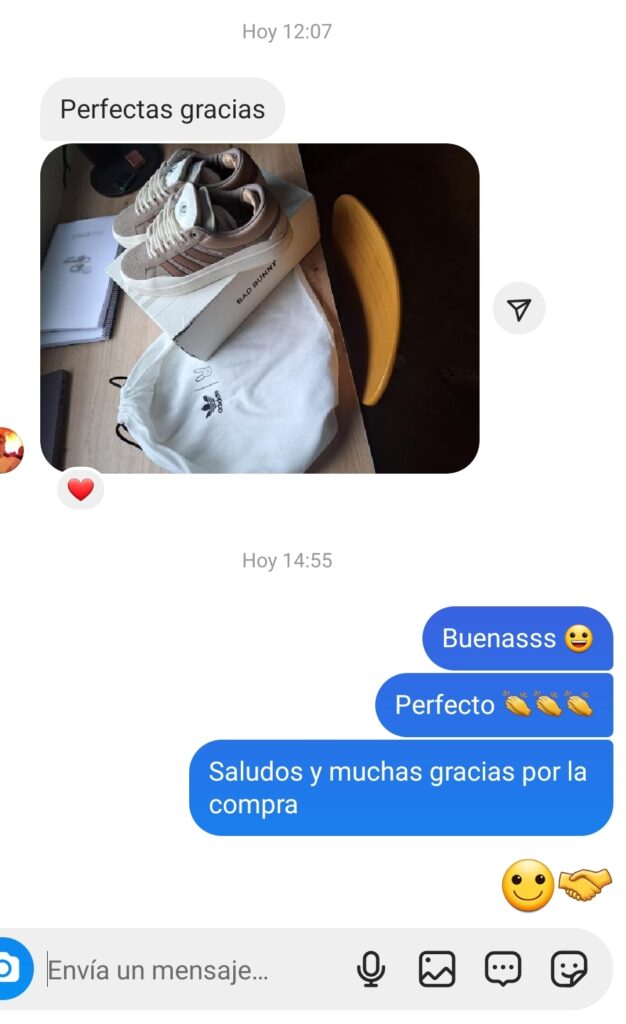Viewport: 626px width, 1024px height.
Task: Share the sneakers photo via forward arrow
Action: [519, 309]
